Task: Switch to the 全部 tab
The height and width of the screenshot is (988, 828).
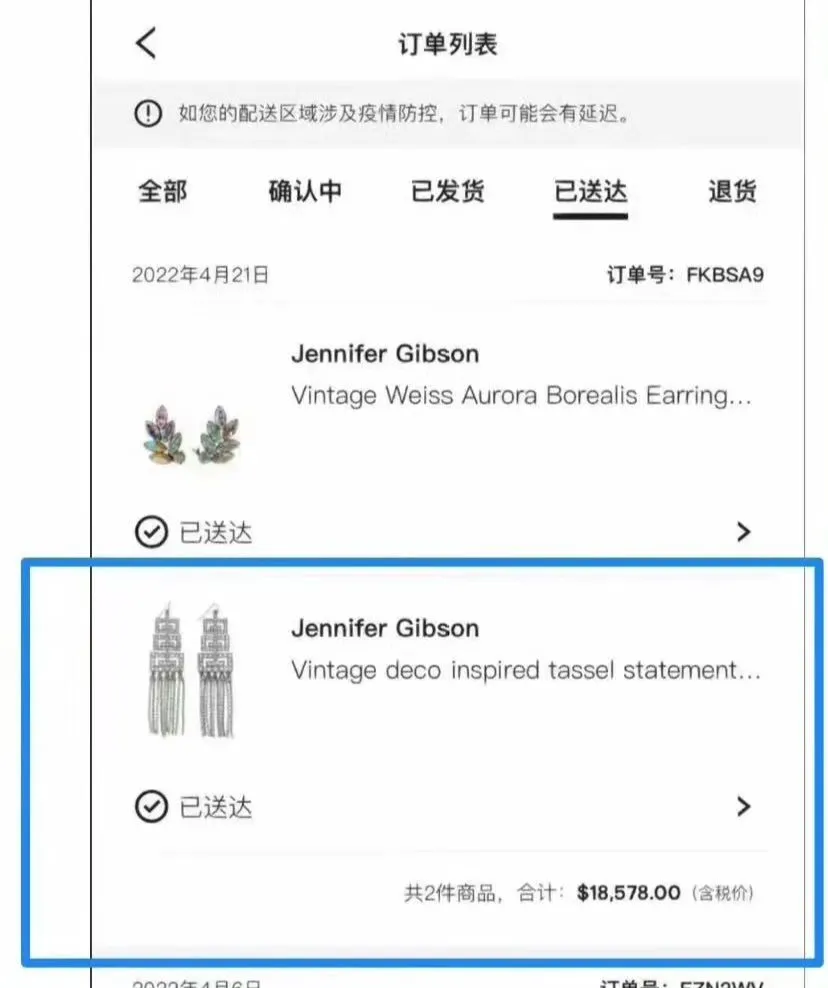Action: [163, 191]
